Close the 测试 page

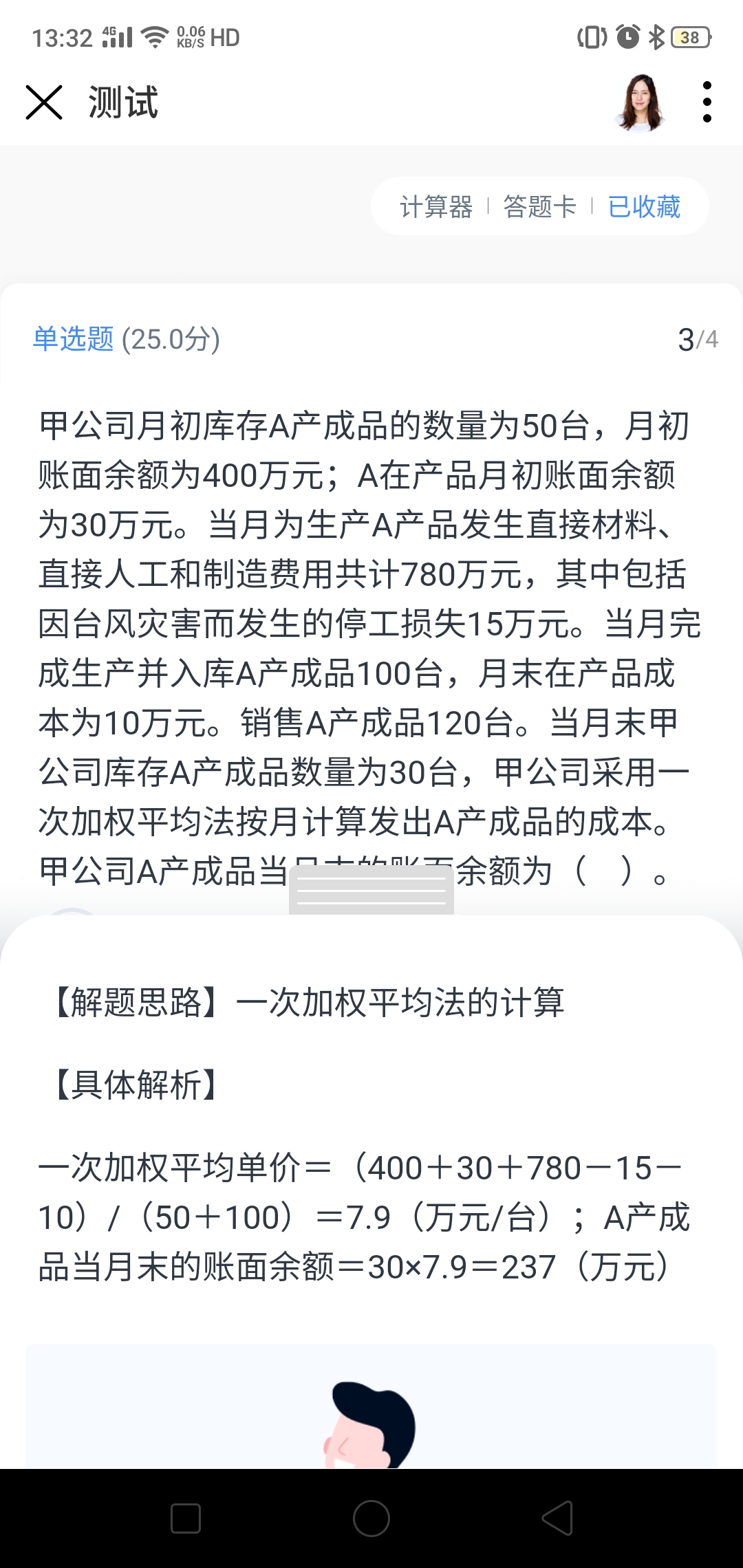44,102
